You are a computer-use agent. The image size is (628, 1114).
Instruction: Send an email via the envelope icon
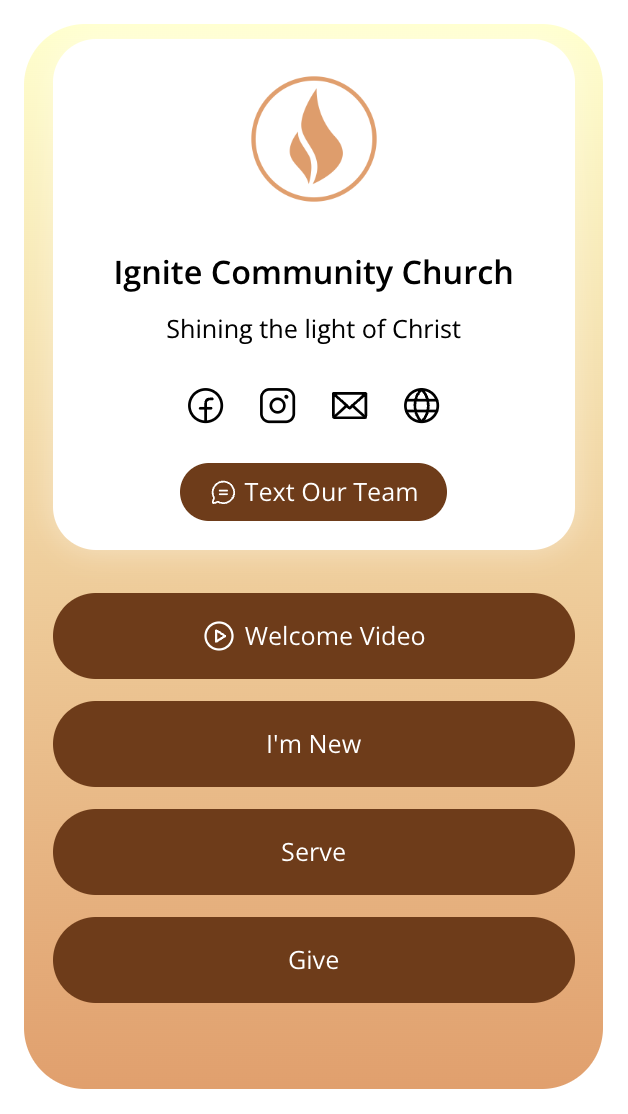click(x=349, y=406)
